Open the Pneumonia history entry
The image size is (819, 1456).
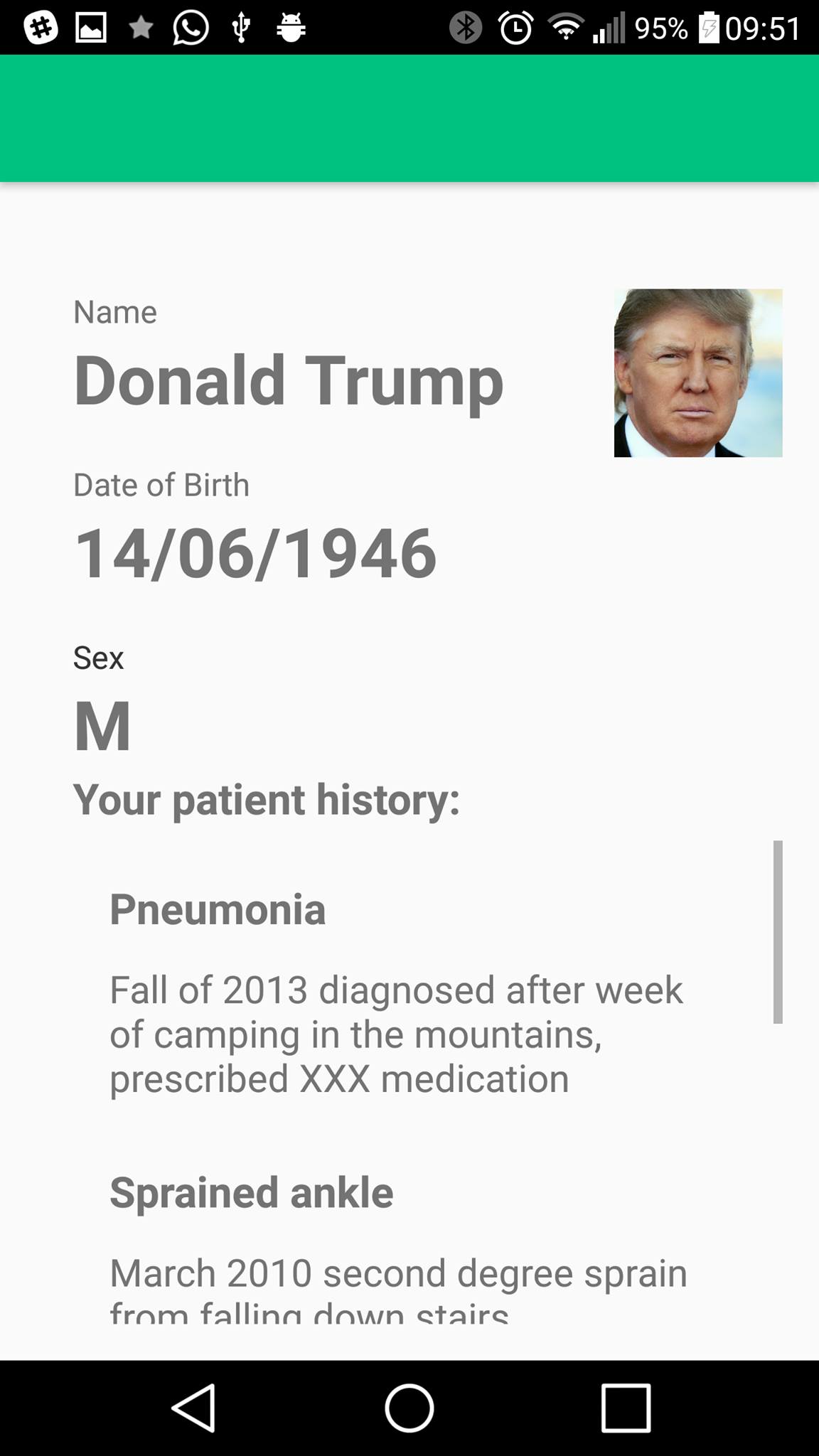pyautogui.click(x=218, y=909)
